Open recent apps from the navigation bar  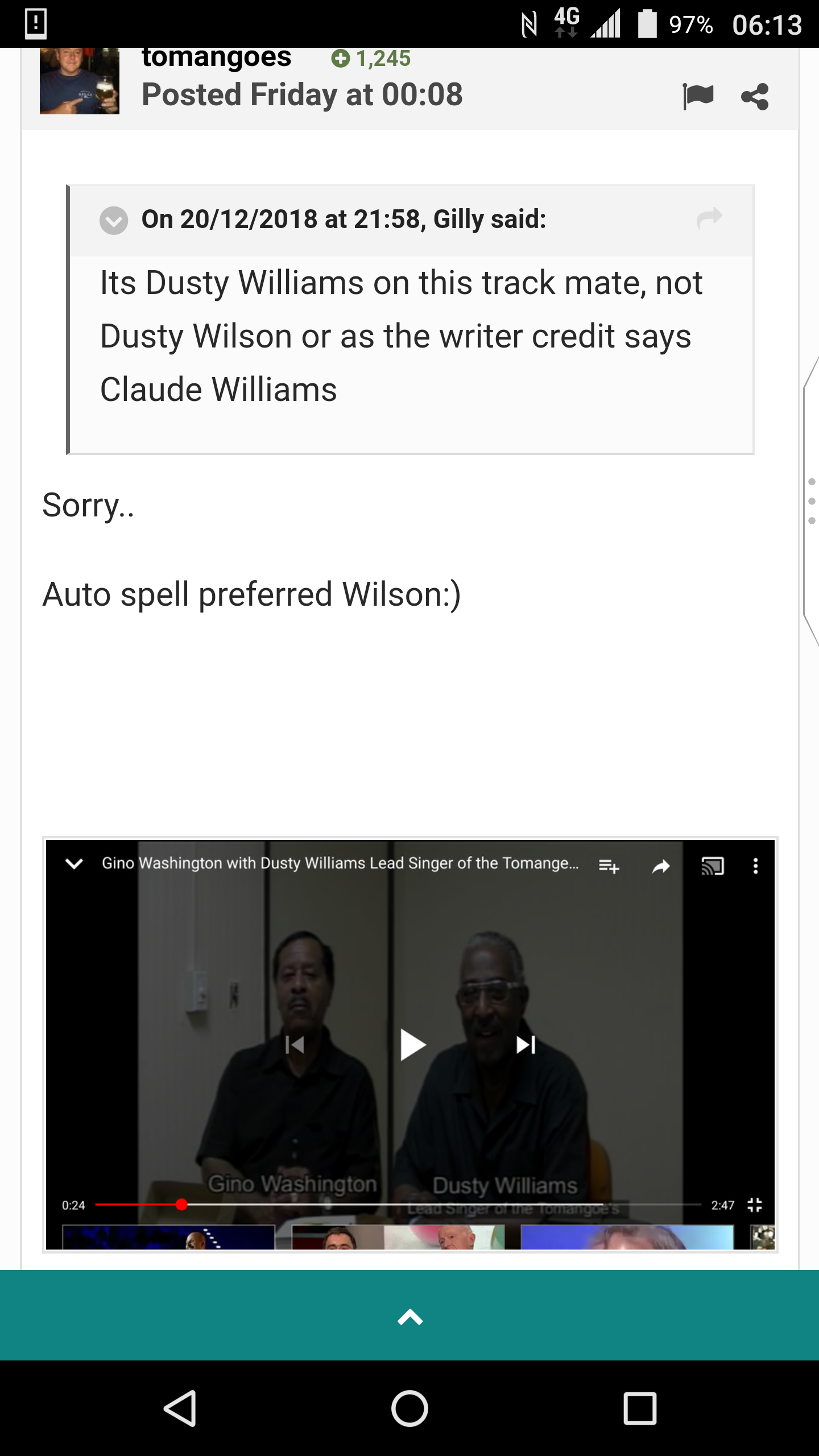tap(640, 1409)
